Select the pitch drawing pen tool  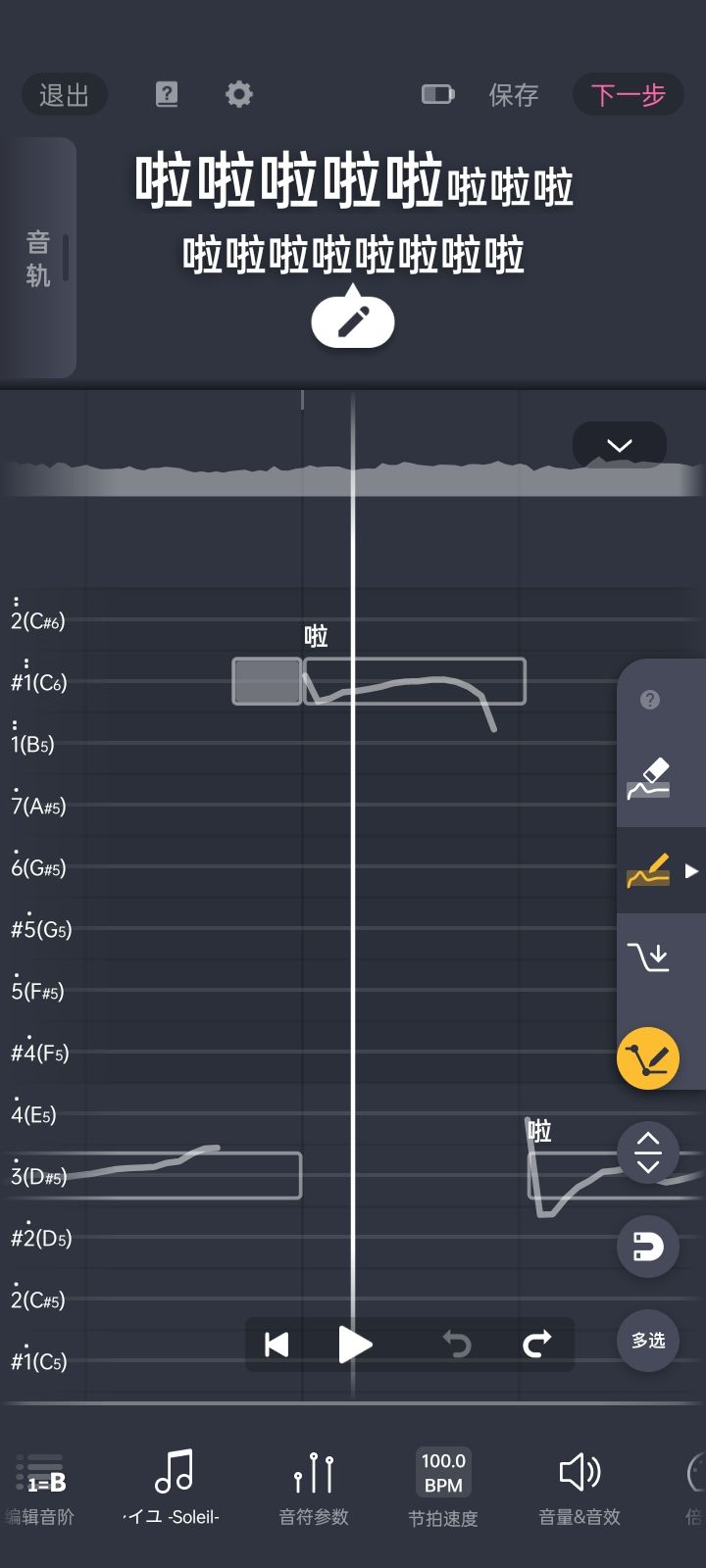click(x=647, y=869)
